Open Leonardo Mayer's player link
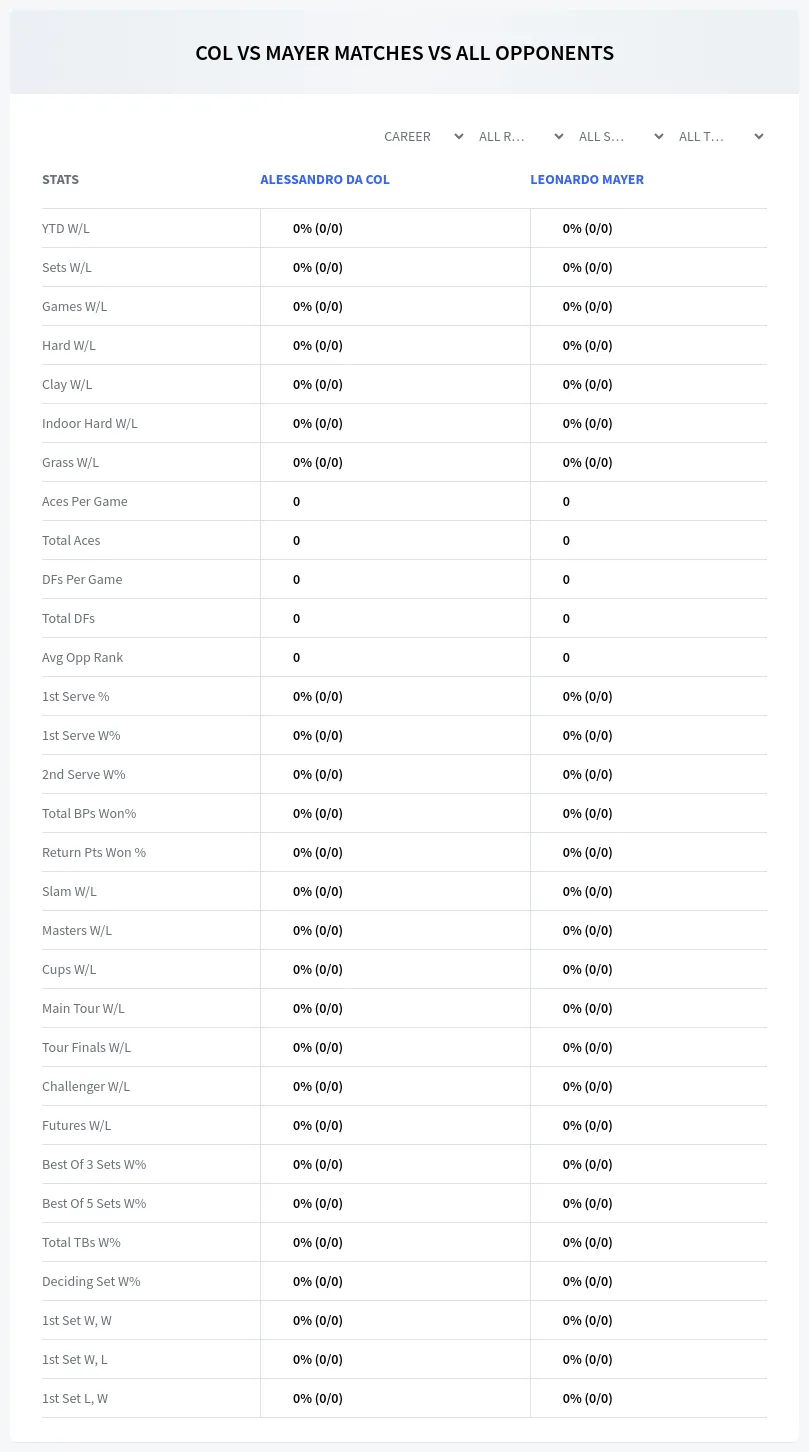The width and height of the screenshot is (809, 1452). tap(587, 180)
